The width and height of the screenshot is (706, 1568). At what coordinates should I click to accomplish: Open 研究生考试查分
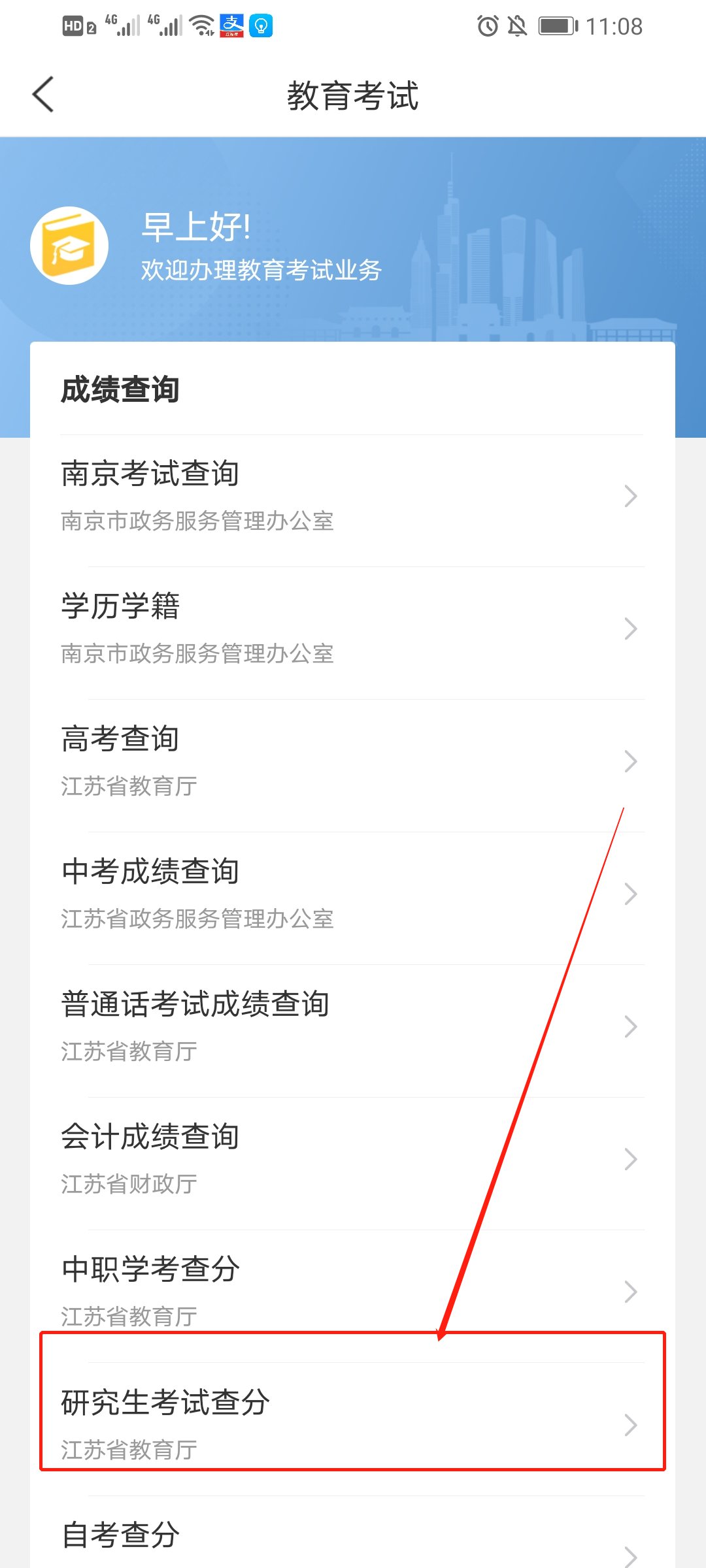tap(352, 1424)
